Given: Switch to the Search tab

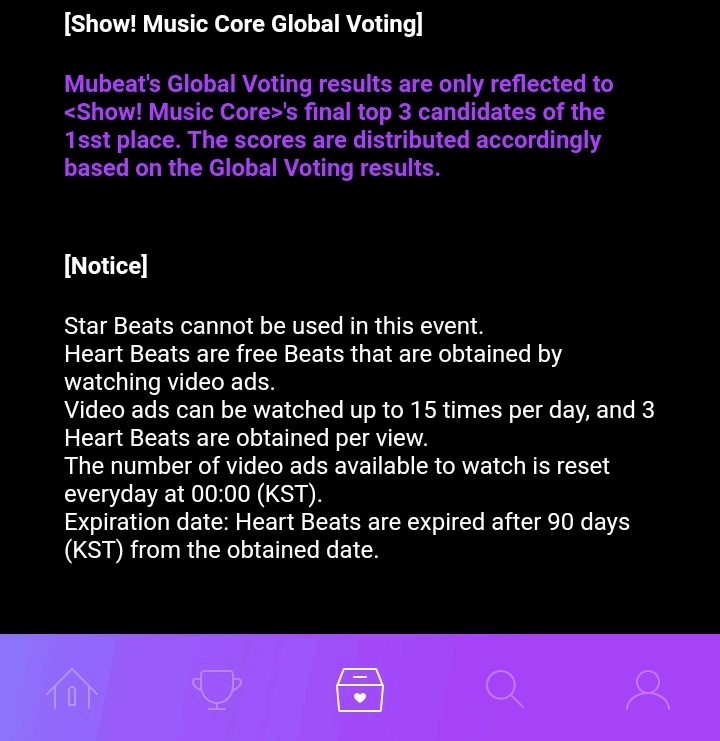Looking at the screenshot, I should 504,689.
